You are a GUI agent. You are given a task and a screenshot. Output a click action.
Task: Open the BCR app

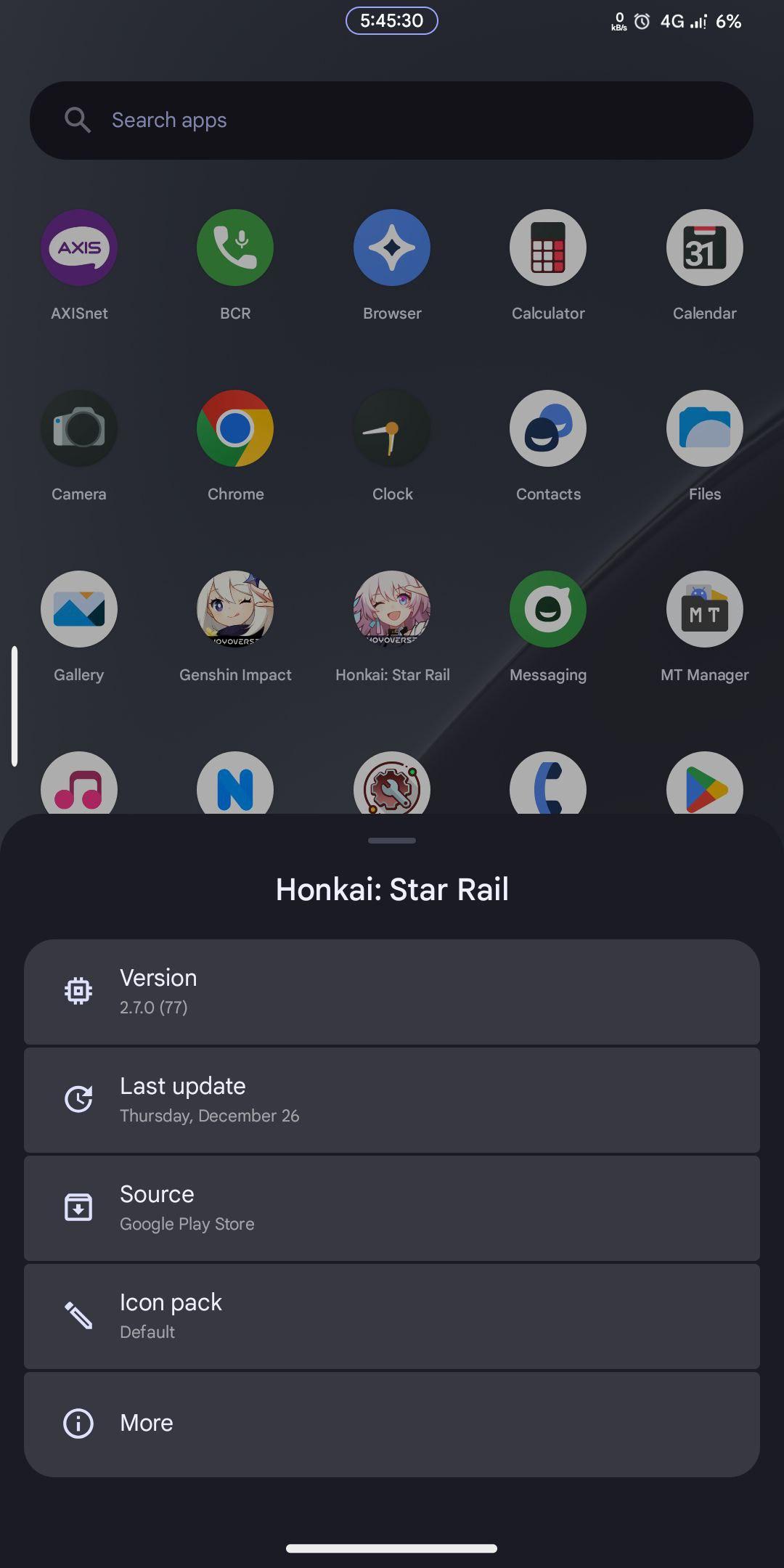[x=235, y=248]
